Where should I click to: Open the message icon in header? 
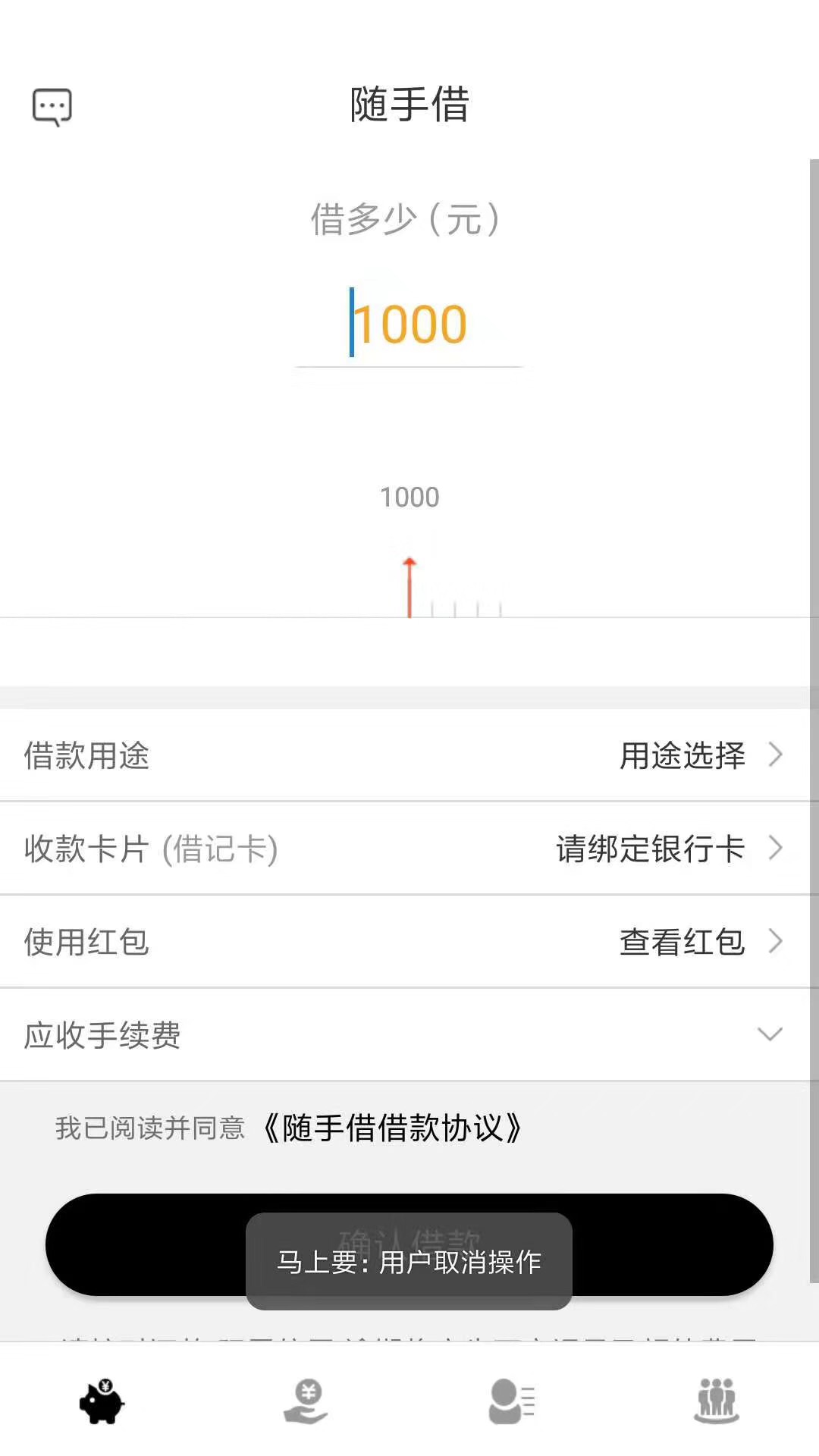(x=52, y=107)
